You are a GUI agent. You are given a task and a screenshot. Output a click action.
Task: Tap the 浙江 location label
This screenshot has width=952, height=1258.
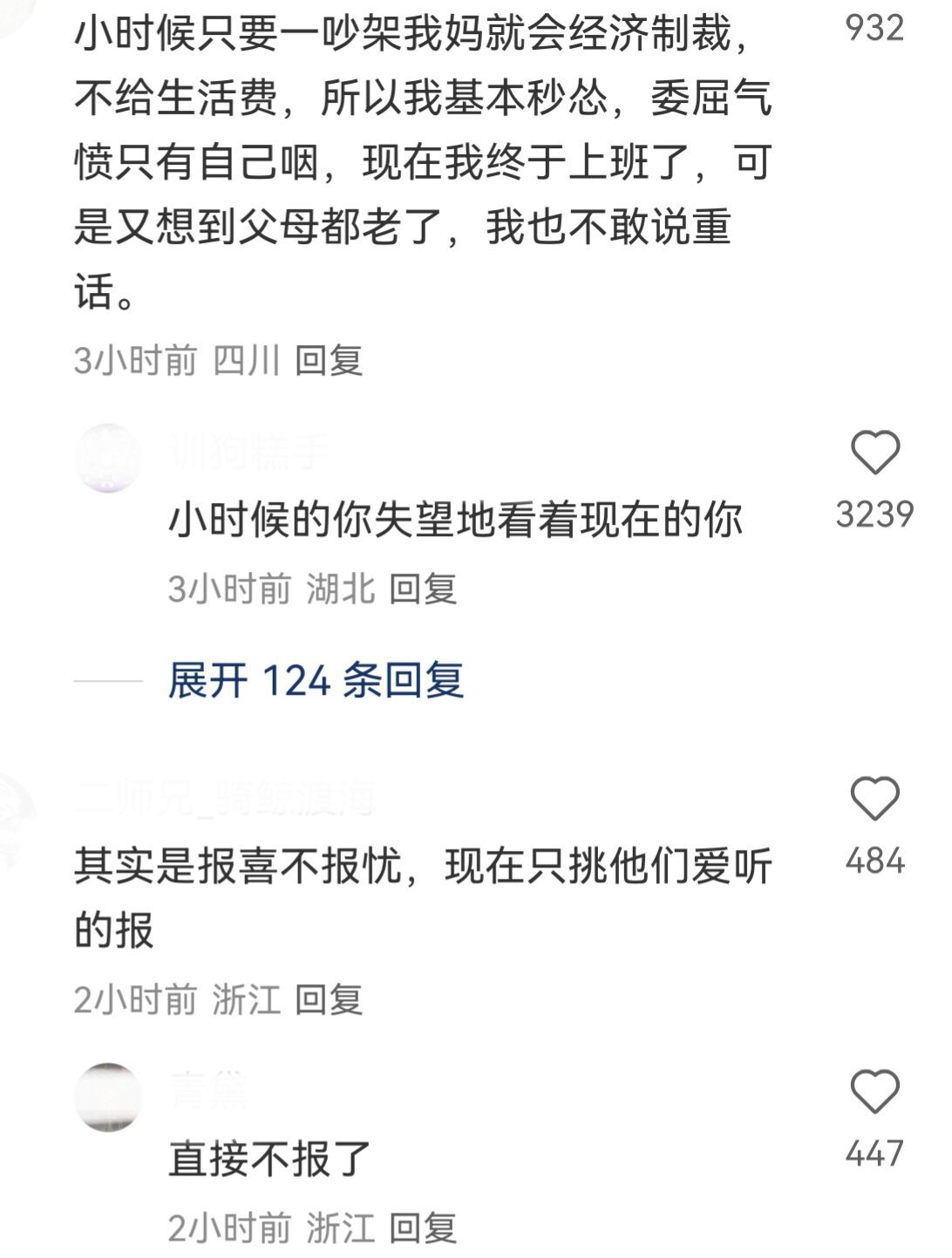coord(246,1003)
